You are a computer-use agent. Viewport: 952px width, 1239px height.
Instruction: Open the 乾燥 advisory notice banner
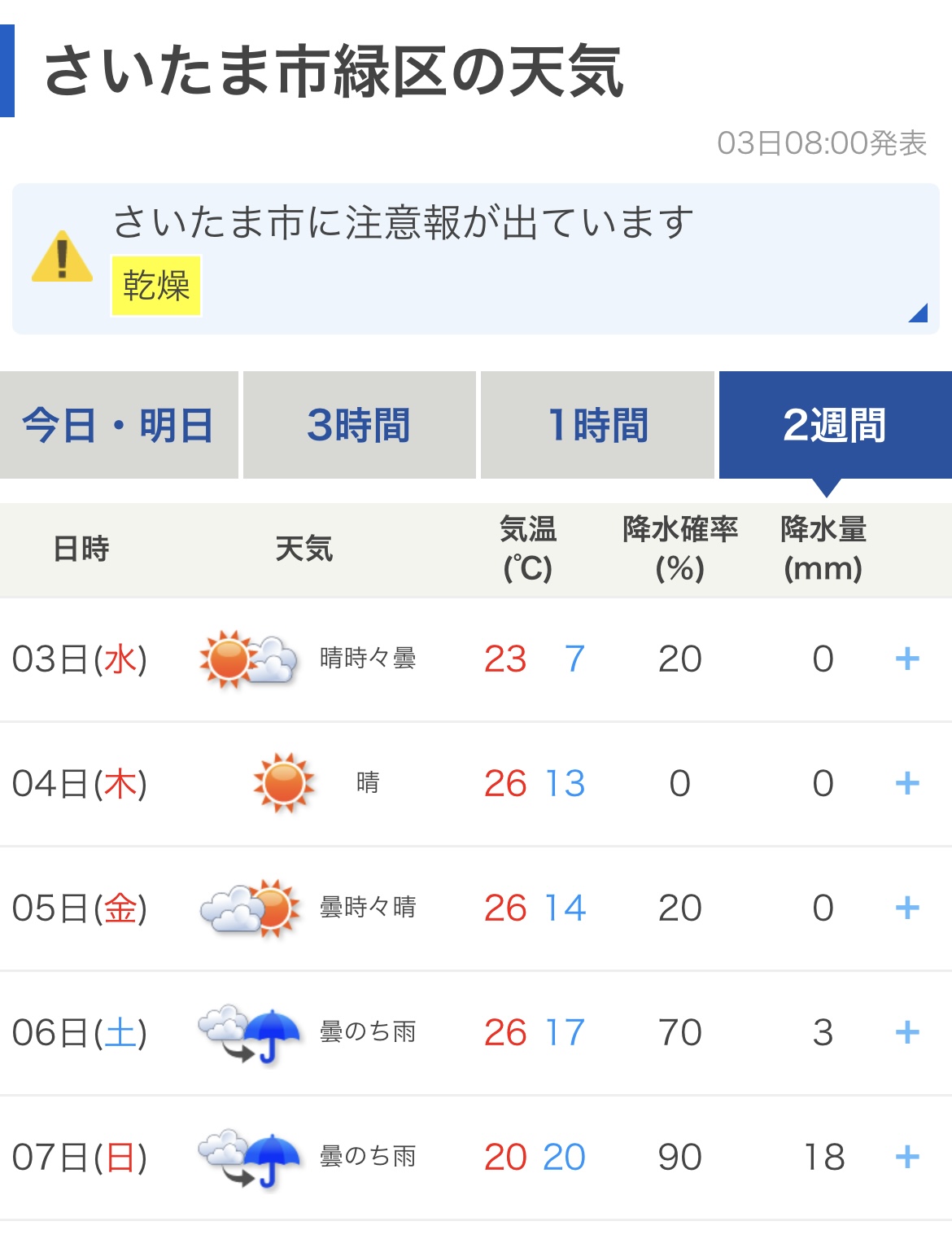point(475,259)
